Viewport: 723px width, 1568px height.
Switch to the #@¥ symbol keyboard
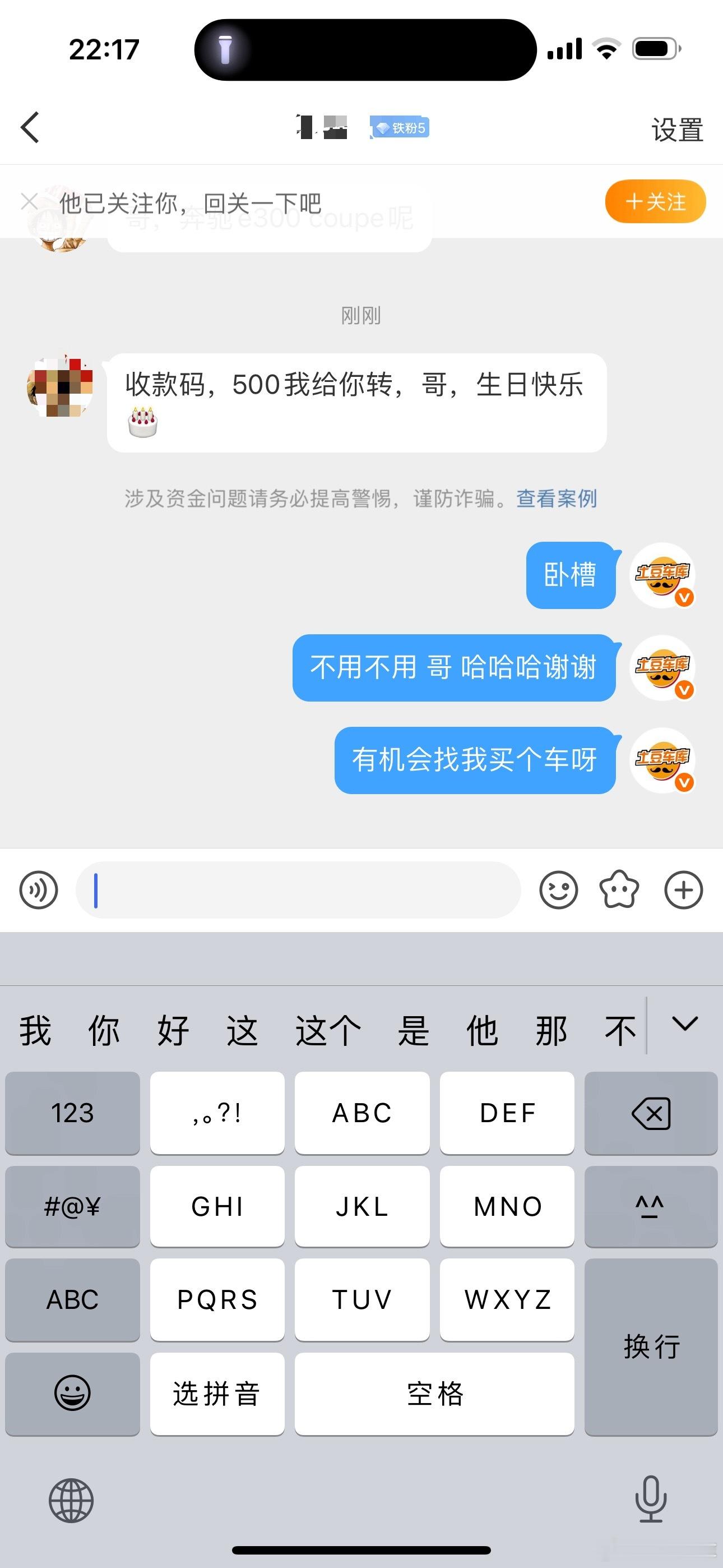[x=72, y=1206]
